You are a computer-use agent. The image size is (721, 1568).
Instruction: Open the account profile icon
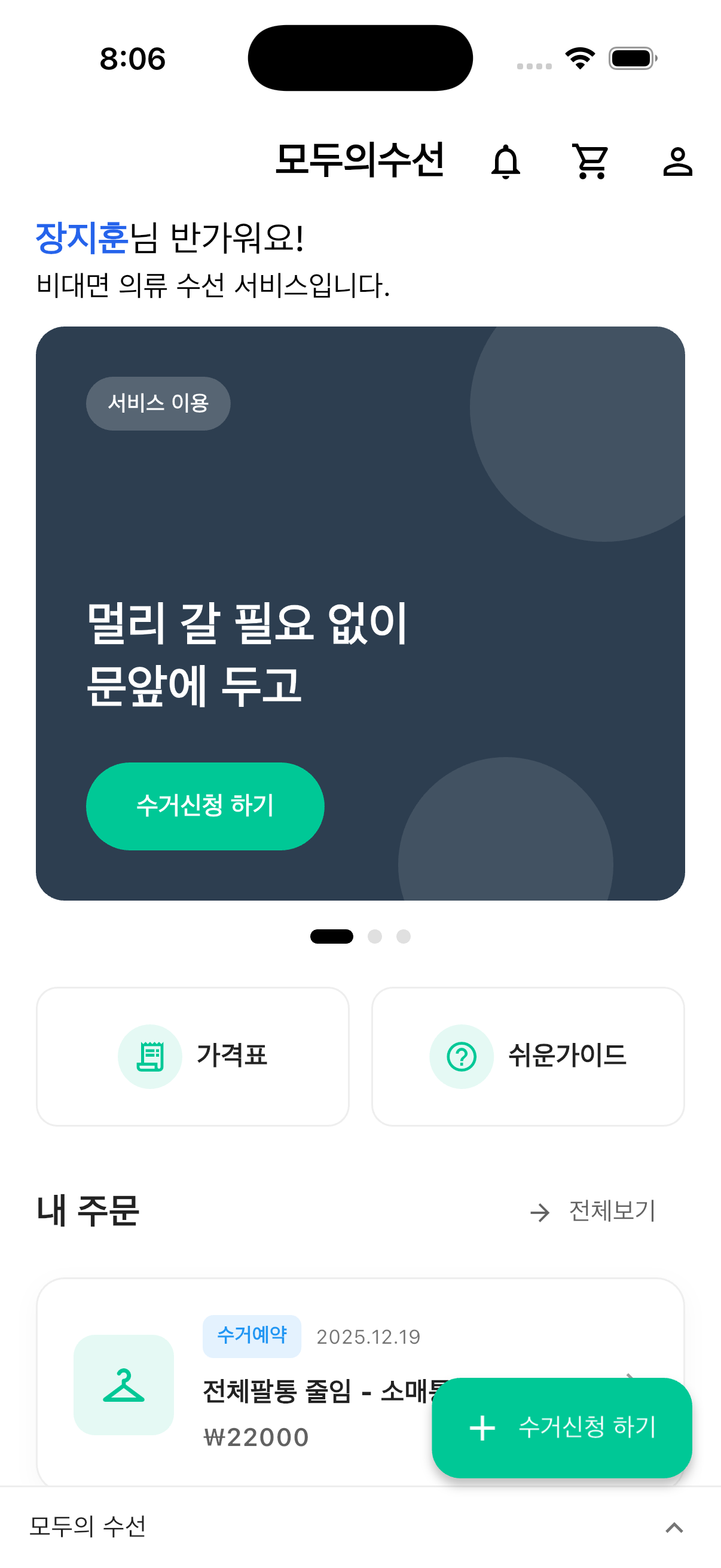click(x=678, y=162)
